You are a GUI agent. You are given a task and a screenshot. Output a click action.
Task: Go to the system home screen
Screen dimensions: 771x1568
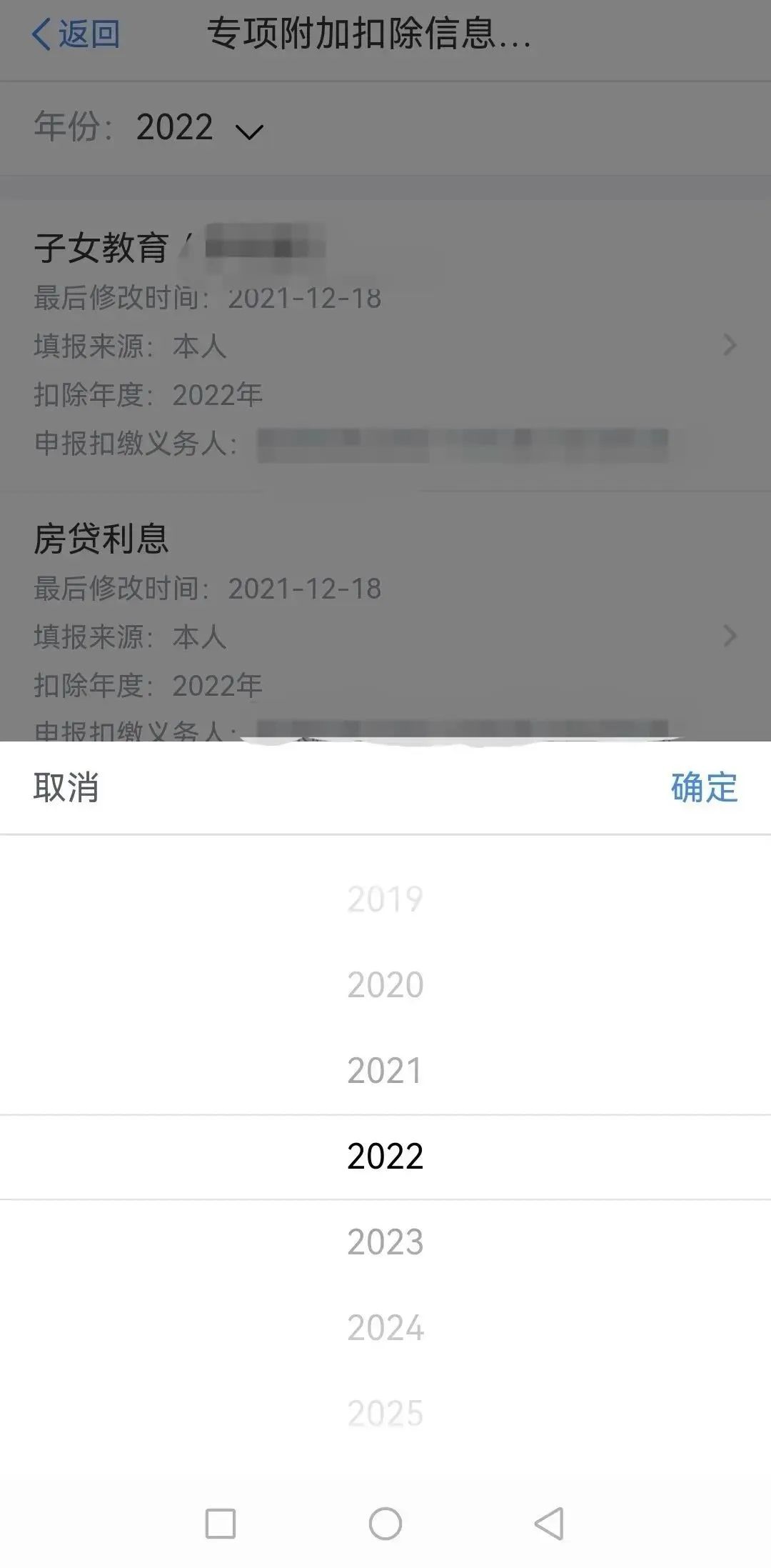pyautogui.click(x=385, y=1524)
